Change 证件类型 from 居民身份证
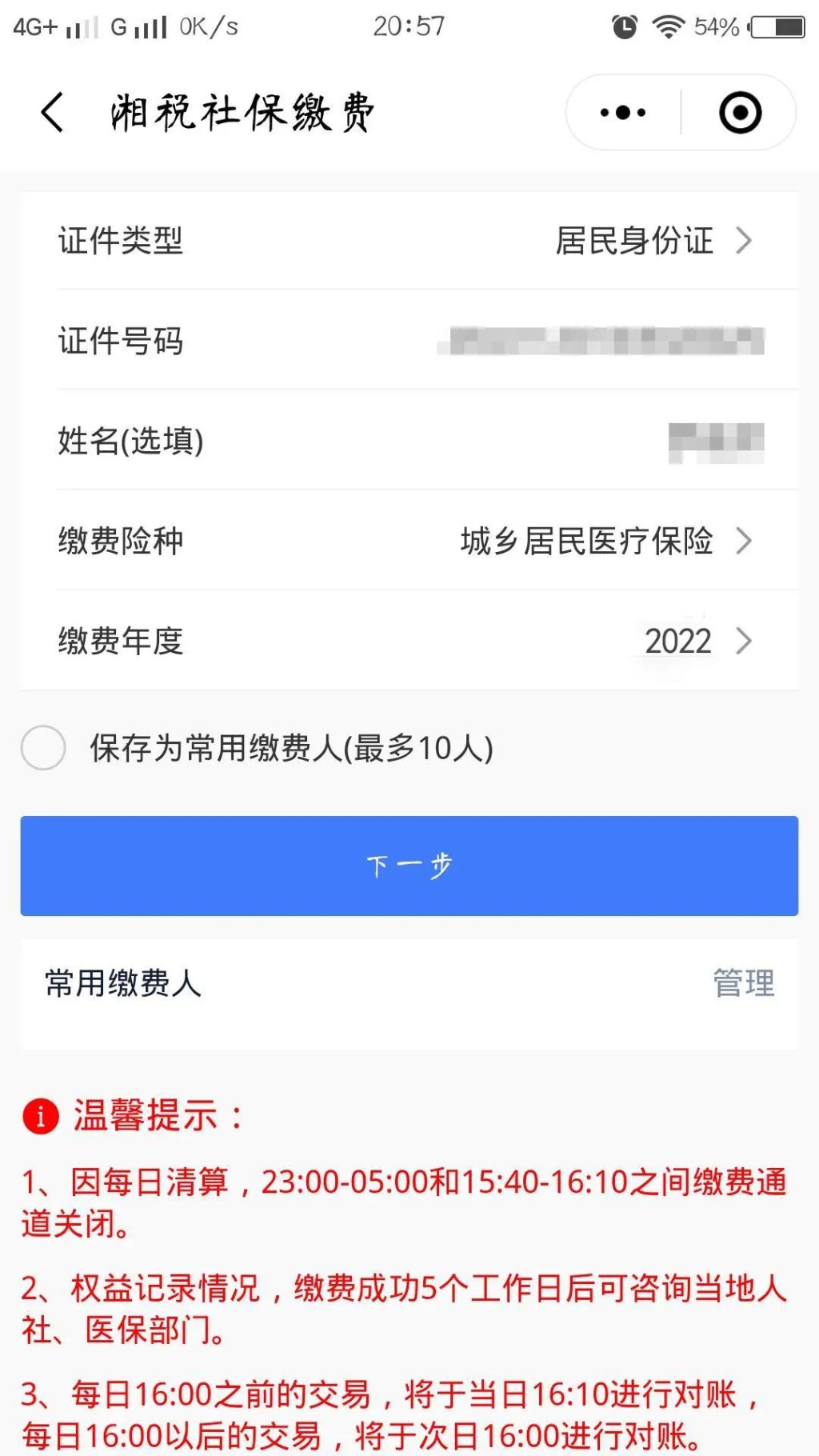Image resolution: width=819 pixels, height=1456 pixels. [652, 241]
